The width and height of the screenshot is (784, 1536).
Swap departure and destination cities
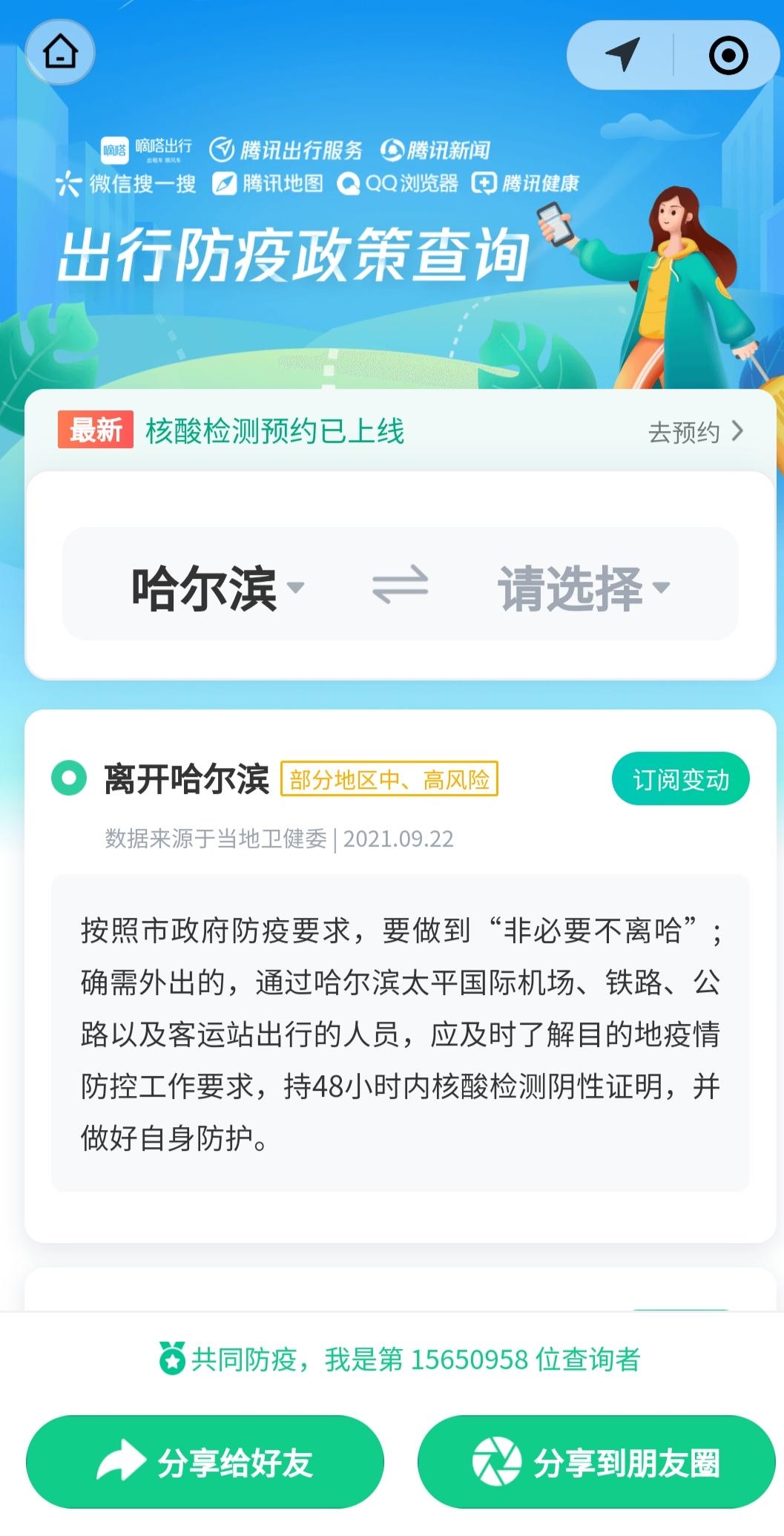pos(400,585)
